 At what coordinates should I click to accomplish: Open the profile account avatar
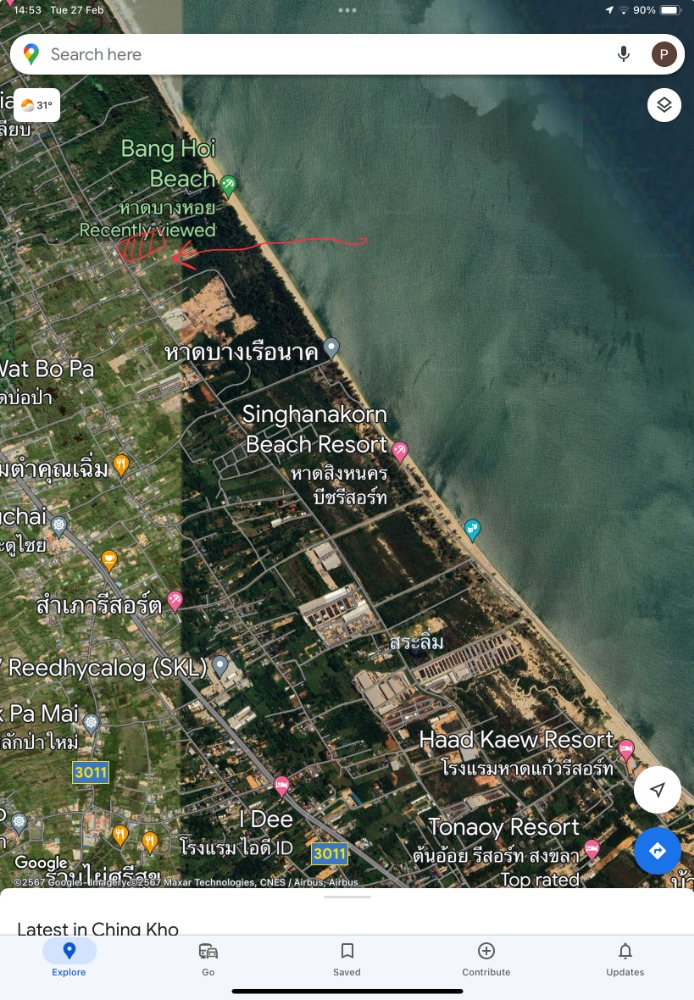click(663, 54)
